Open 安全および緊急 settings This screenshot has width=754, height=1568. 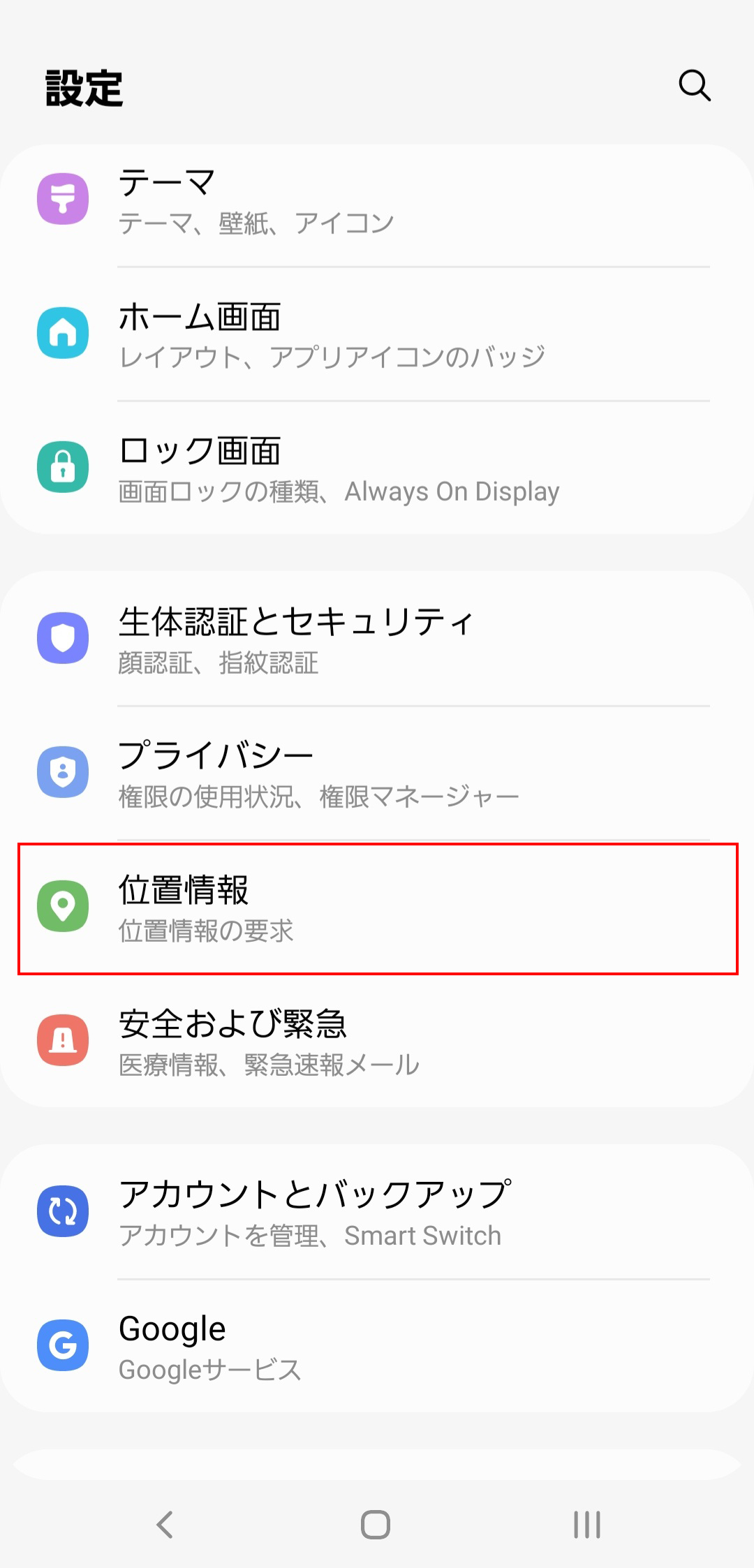(377, 1041)
